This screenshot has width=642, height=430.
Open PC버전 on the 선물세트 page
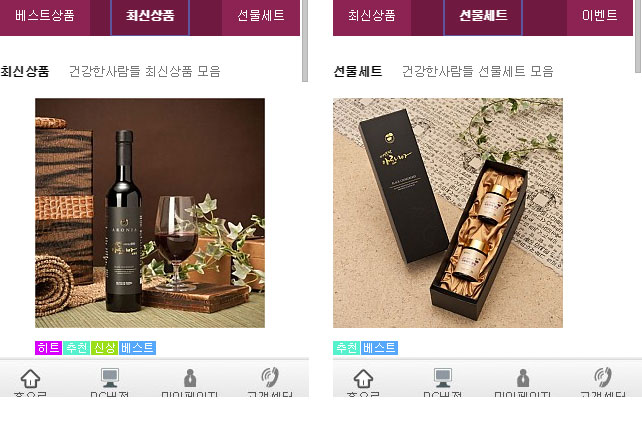tap(443, 381)
